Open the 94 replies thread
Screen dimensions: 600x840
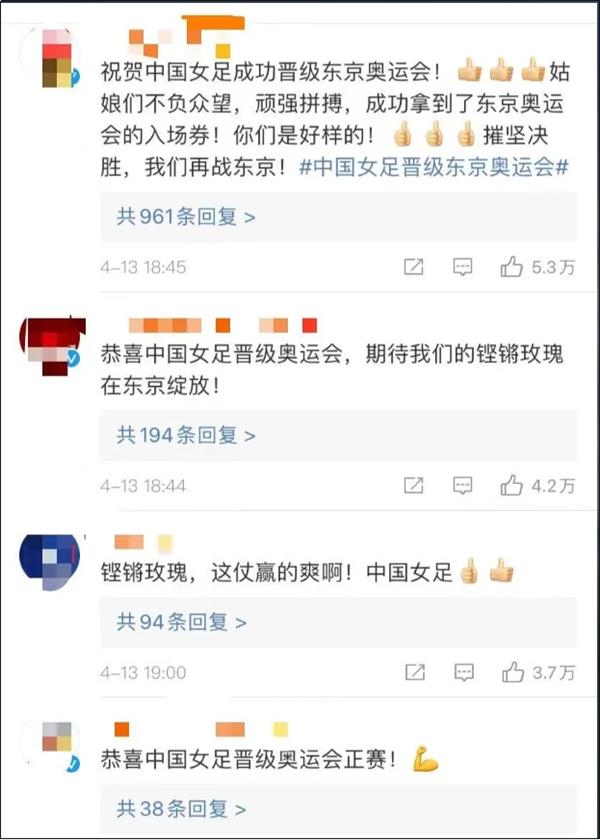[x=181, y=622]
